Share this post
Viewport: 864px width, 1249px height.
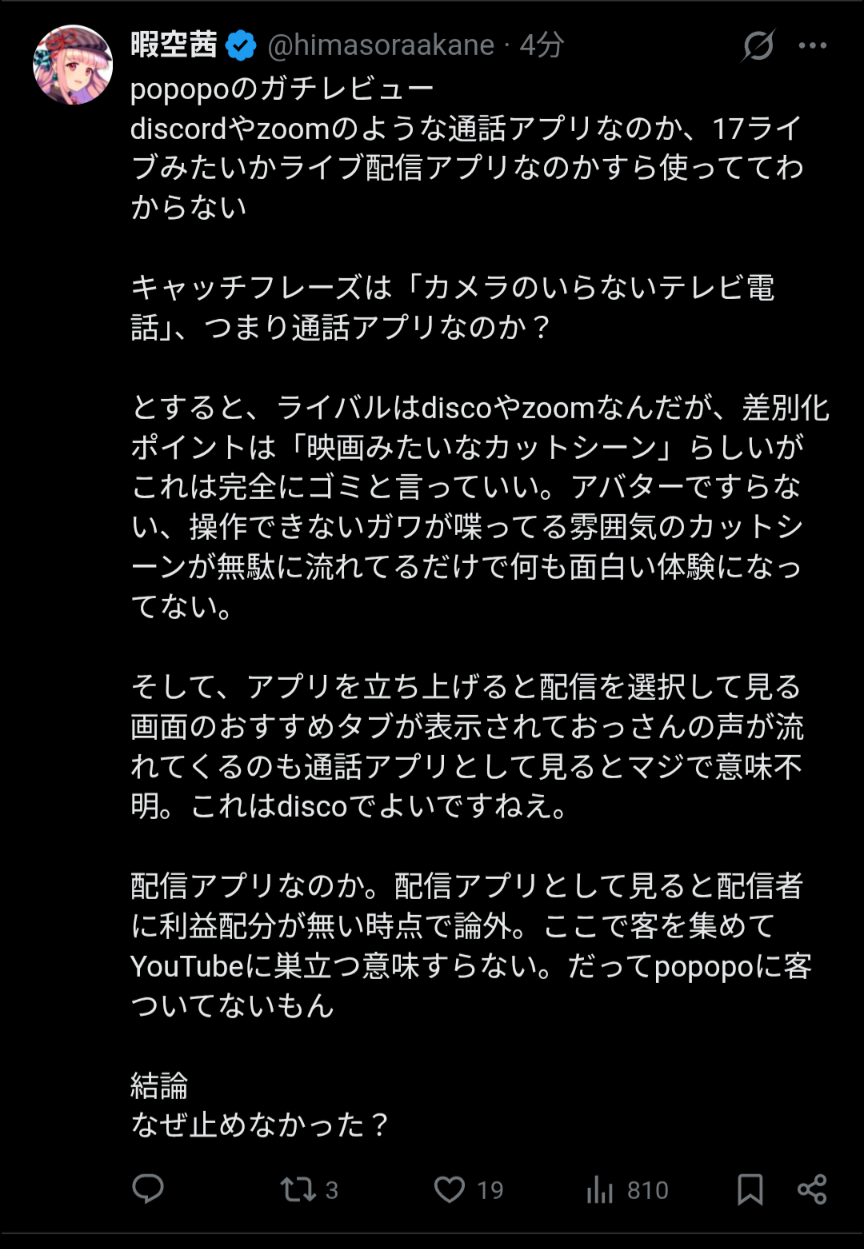[x=811, y=1189]
